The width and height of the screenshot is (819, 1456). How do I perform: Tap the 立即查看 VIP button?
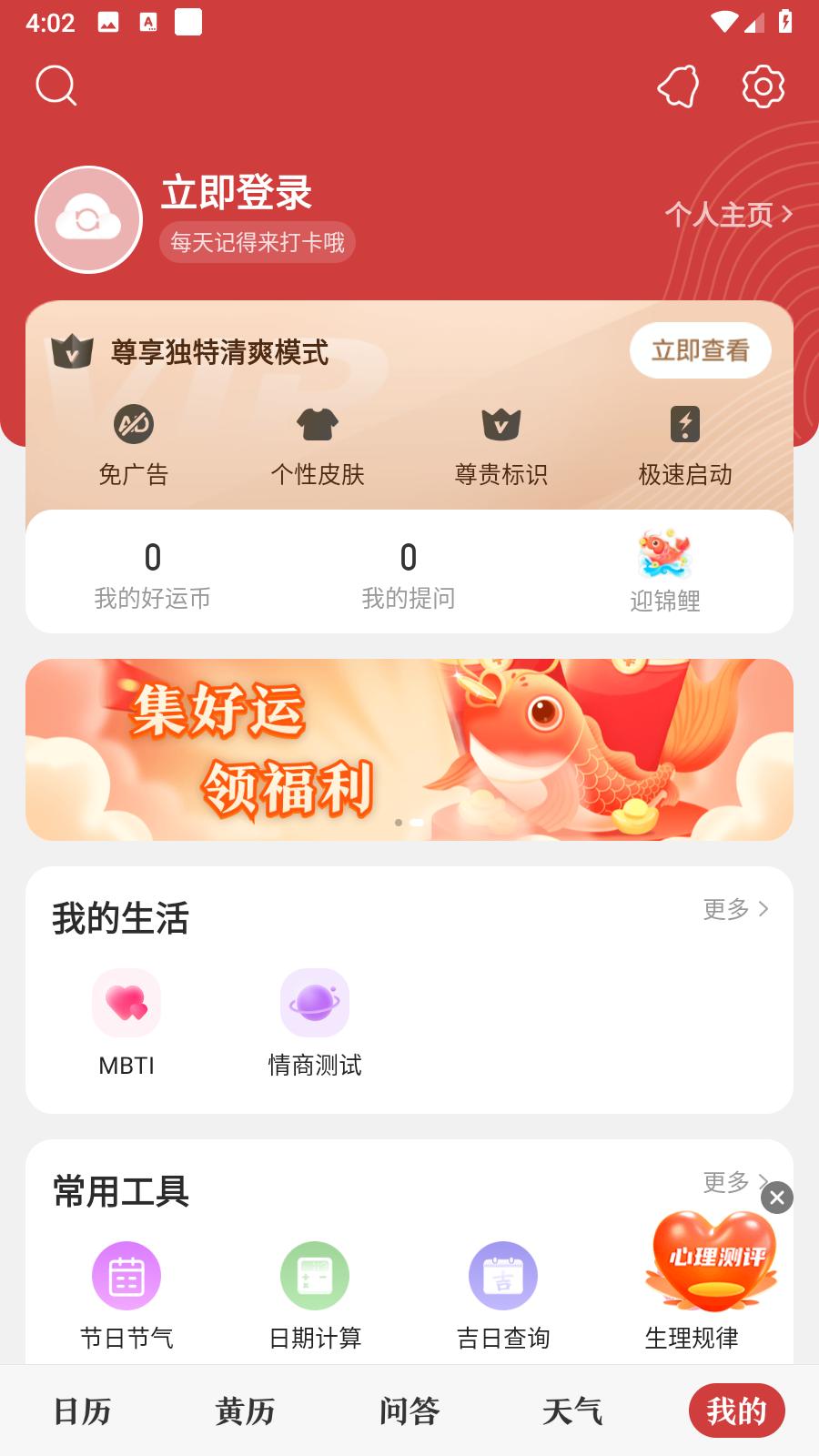[700, 350]
